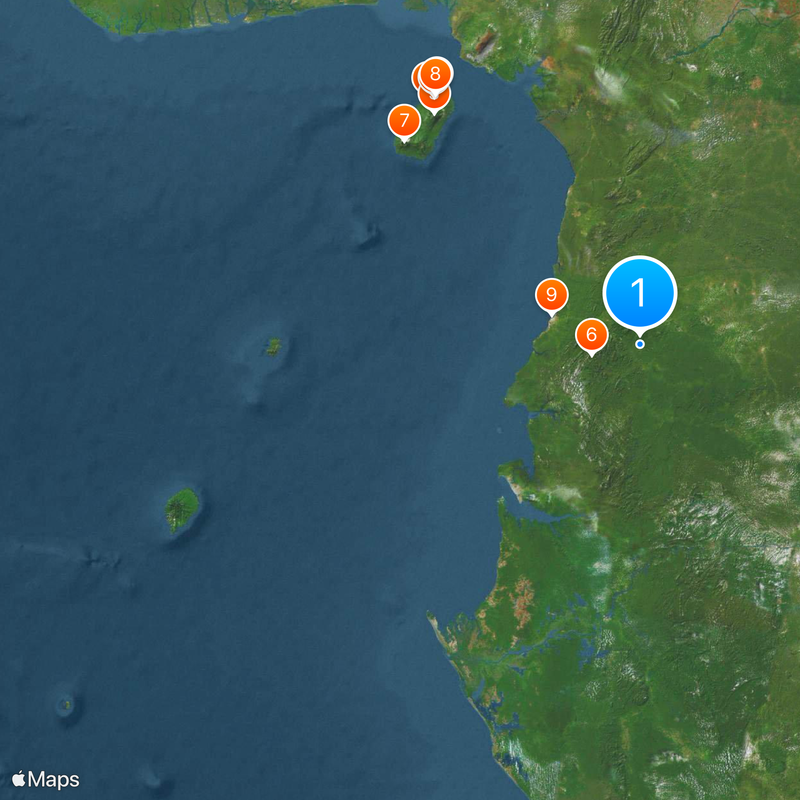Select the large blue pin numbered 1
800x800 pixels.
[x=640, y=293]
